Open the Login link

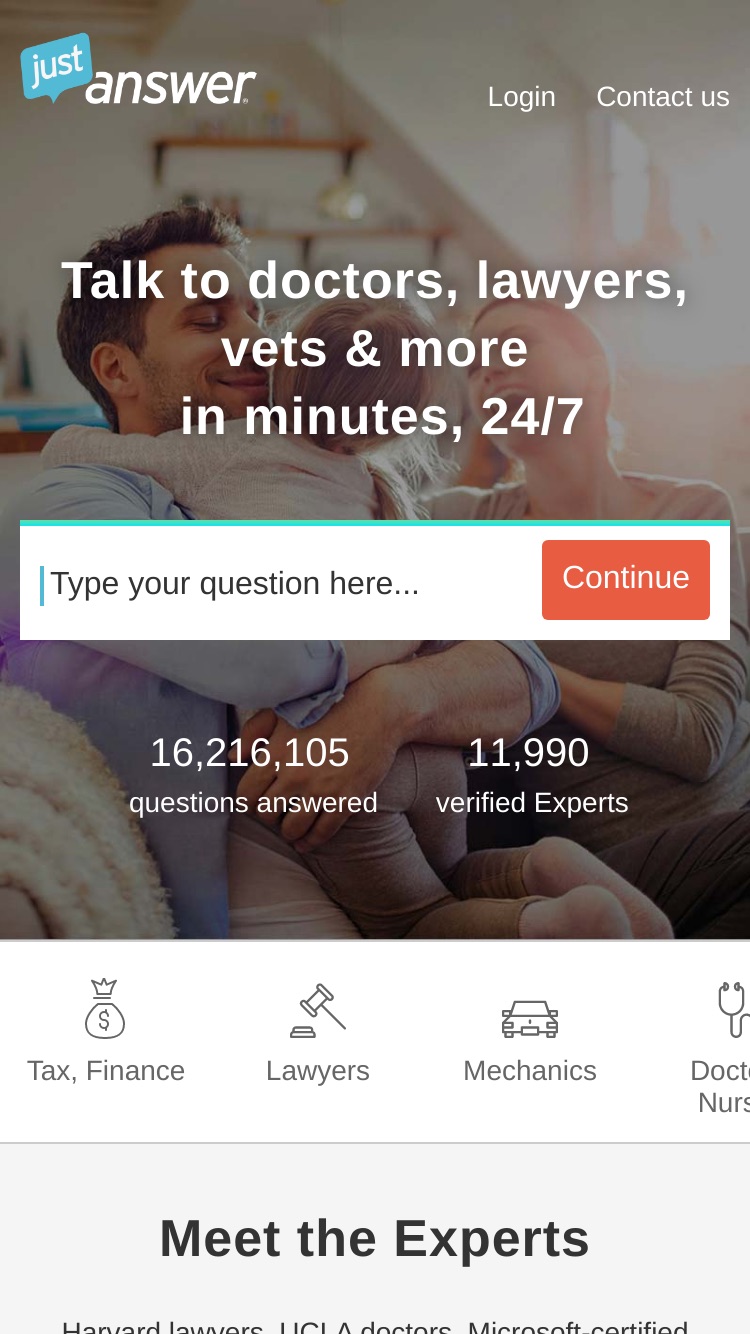pos(521,97)
